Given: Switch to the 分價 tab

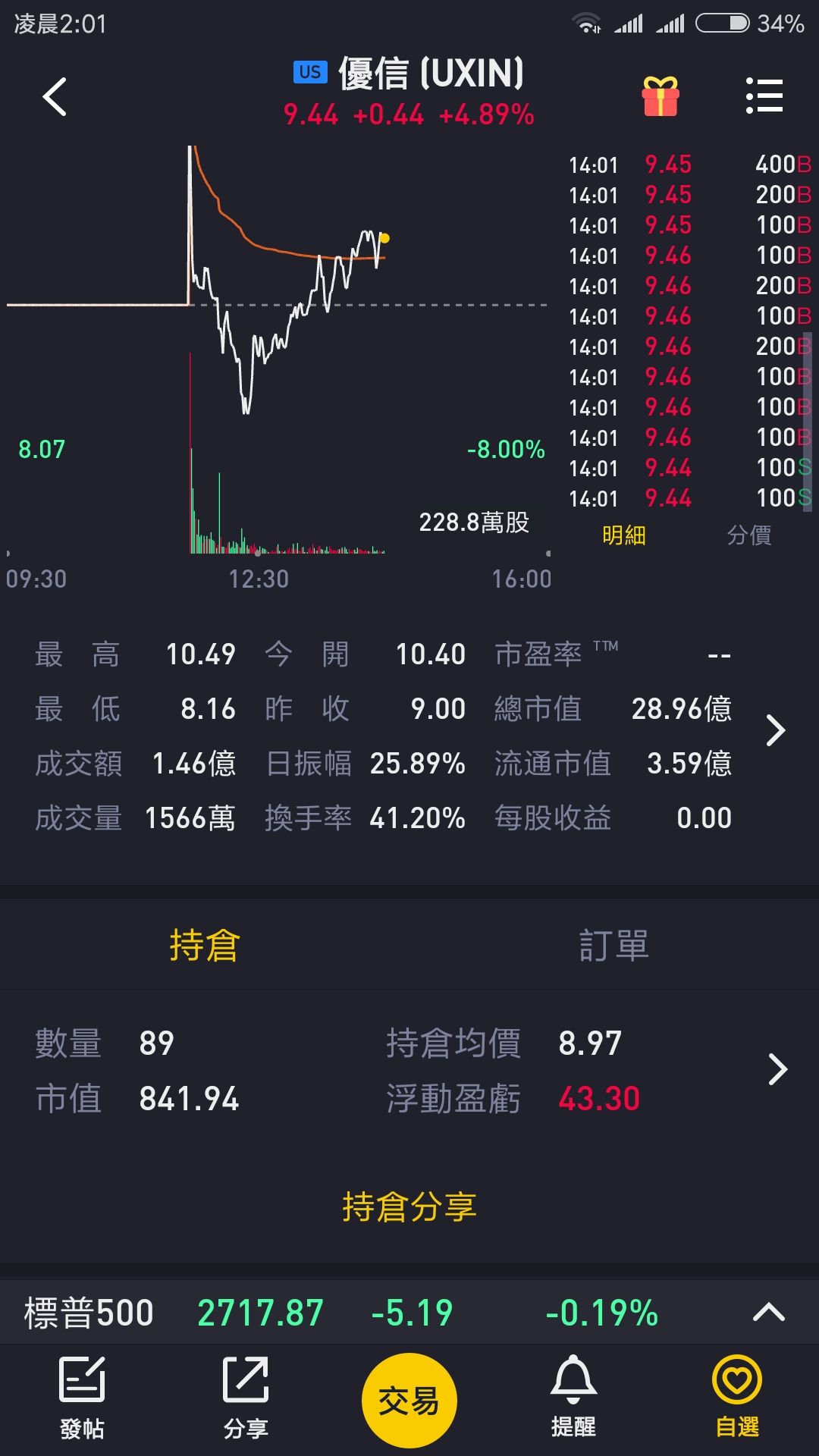Looking at the screenshot, I should tap(749, 535).
